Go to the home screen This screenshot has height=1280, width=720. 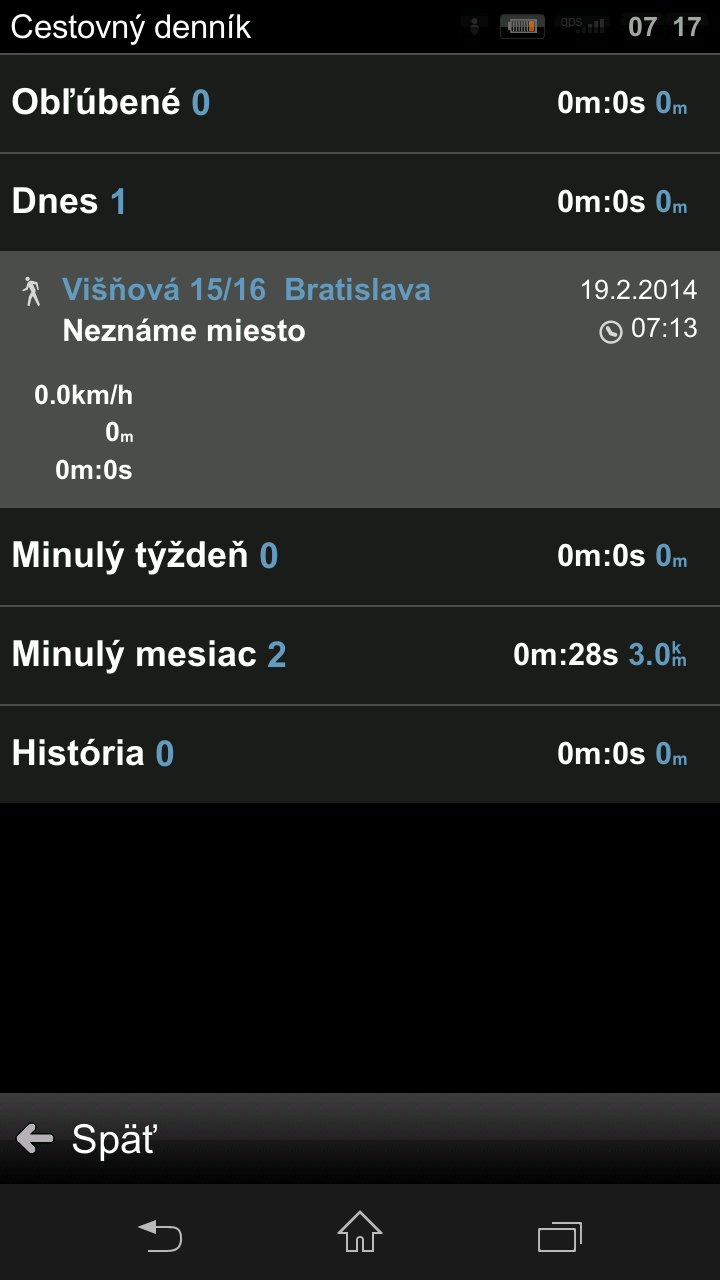(x=360, y=1234)
